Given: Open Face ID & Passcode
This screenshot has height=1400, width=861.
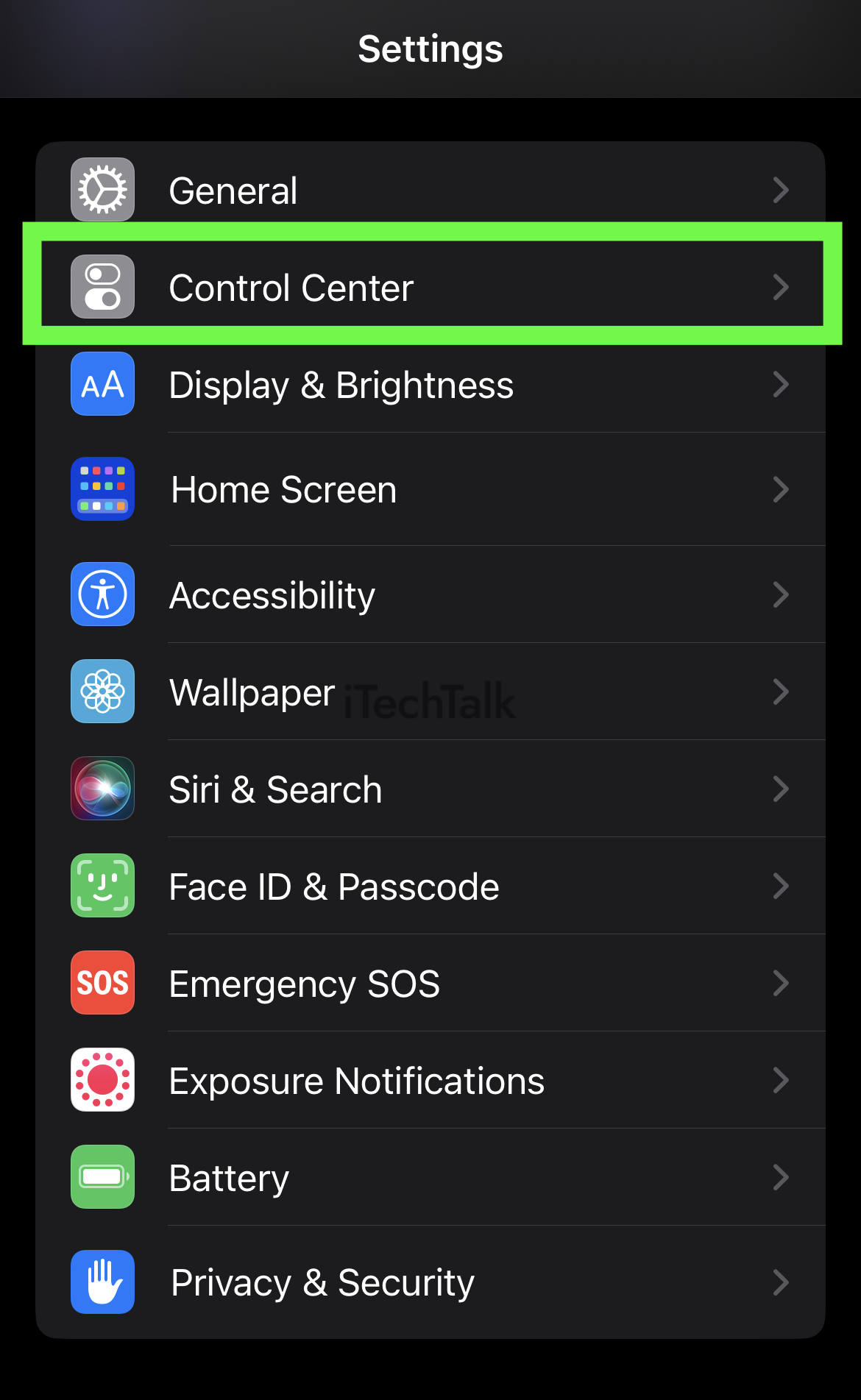Looking at the screenshot, I should point(431,886).
